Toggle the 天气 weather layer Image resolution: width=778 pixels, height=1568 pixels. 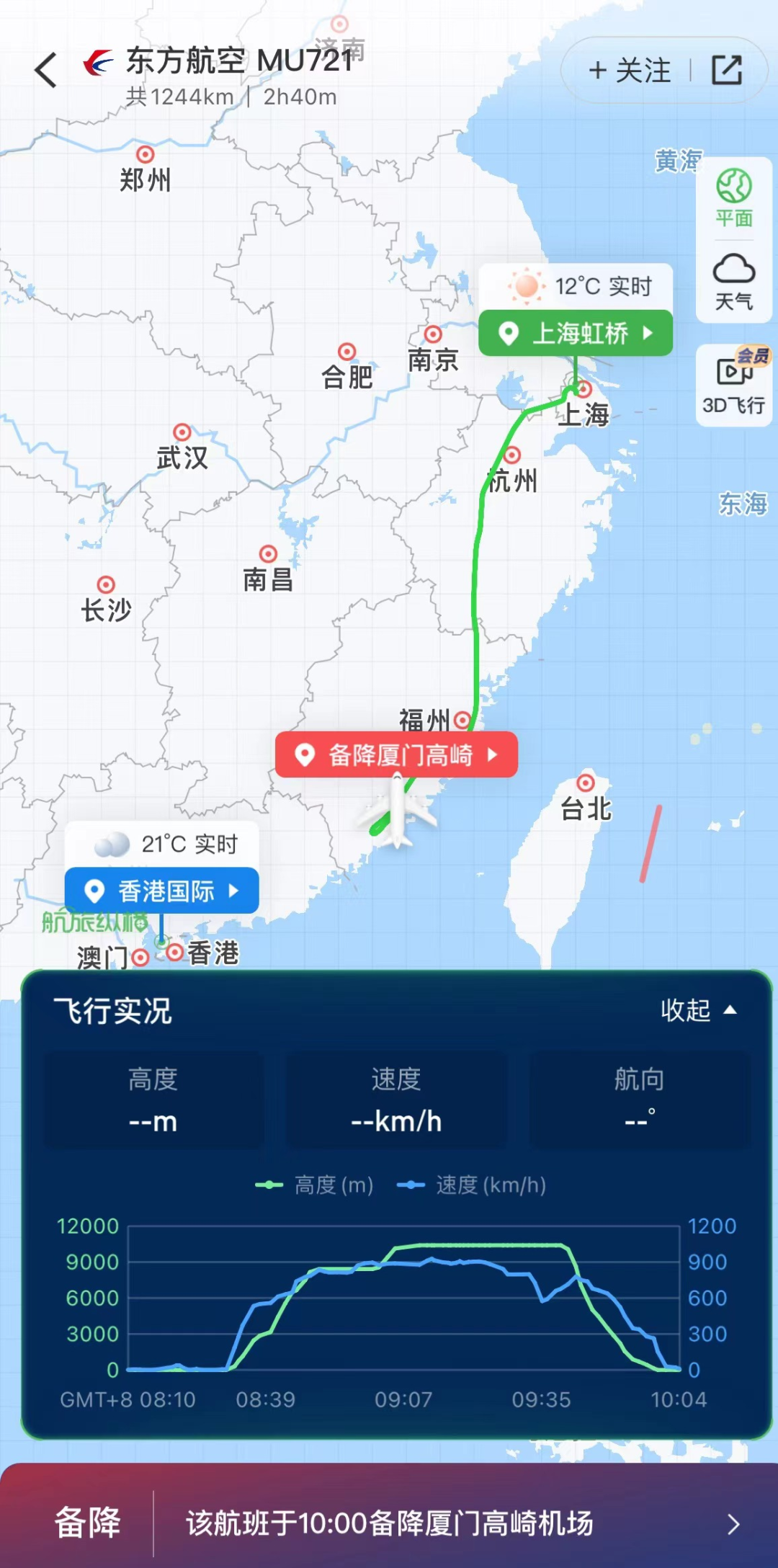[x=733, y=282]
